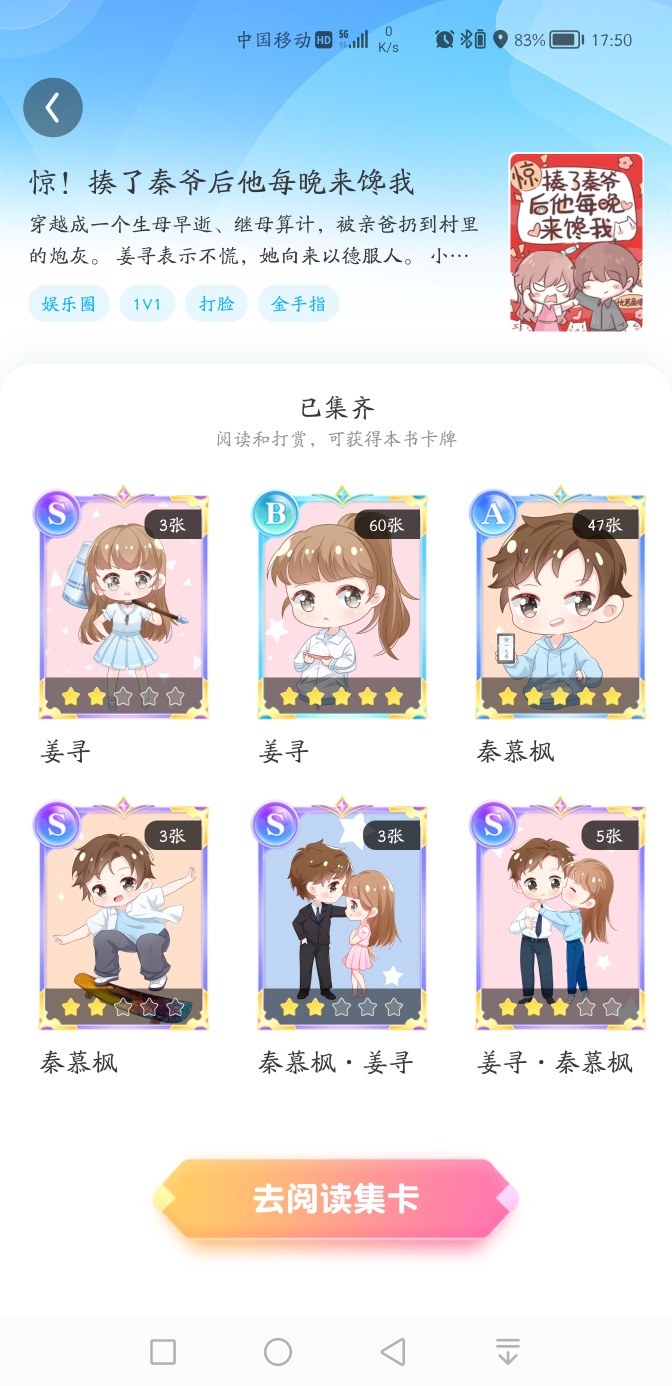Open the 姜寻·秦慕枫 card with 5张

(x=560, y=914)
